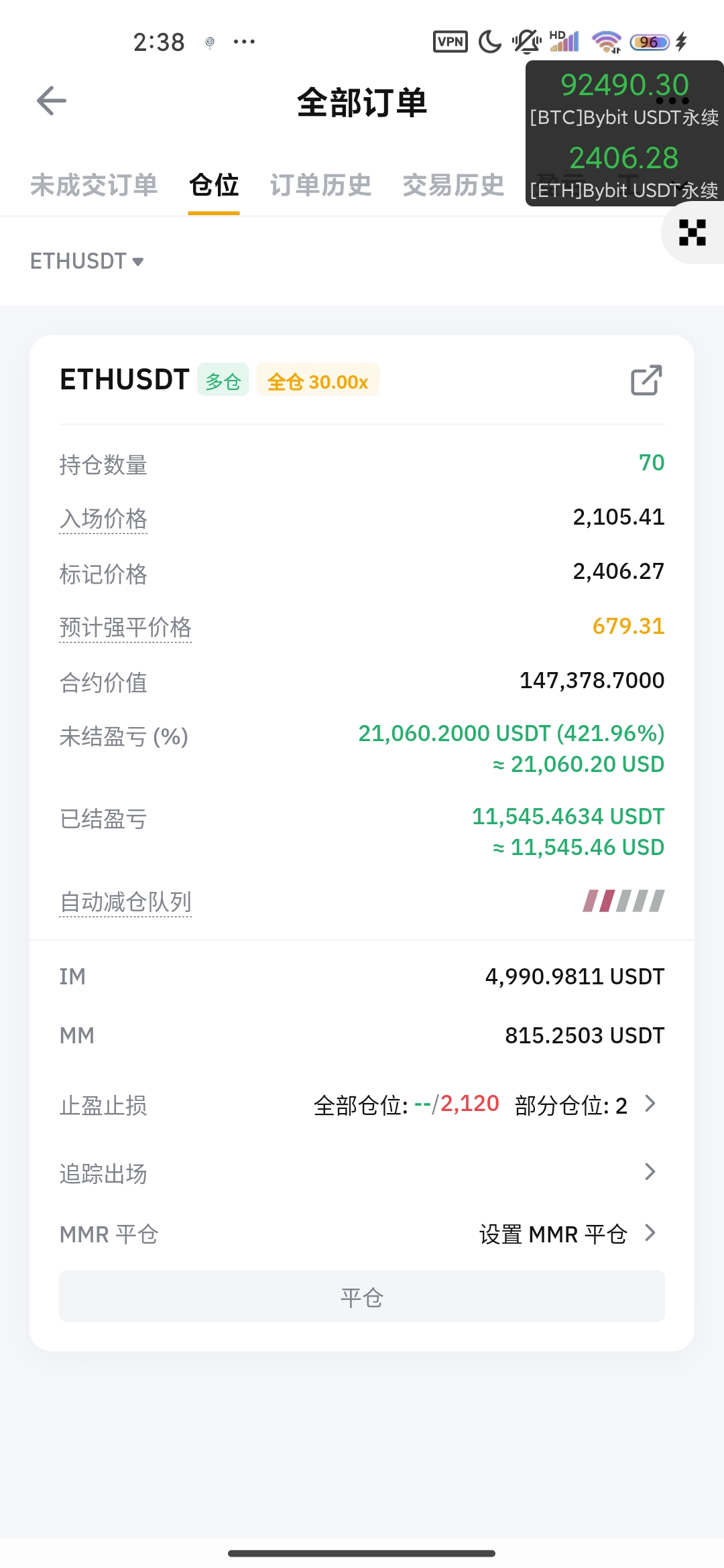724x1568 pixels.
Task: Expand the 止盈止损 partial positions detail
Action: point(650,1105)
